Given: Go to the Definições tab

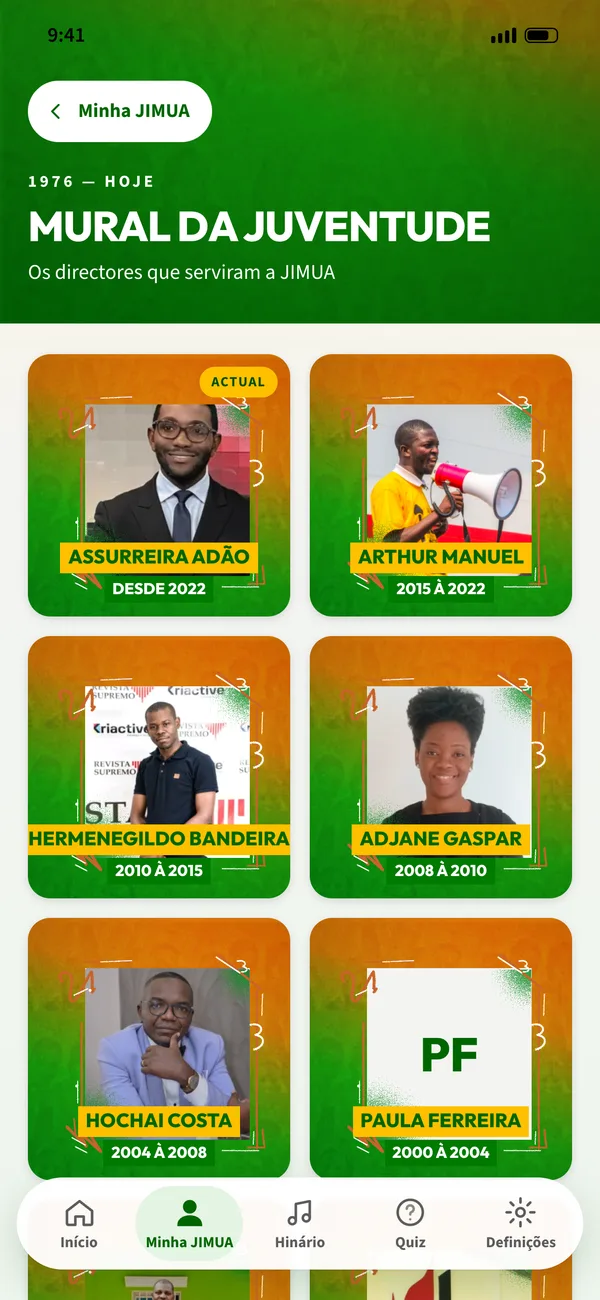Looking at the screenshot, I should coord(520,1225).
